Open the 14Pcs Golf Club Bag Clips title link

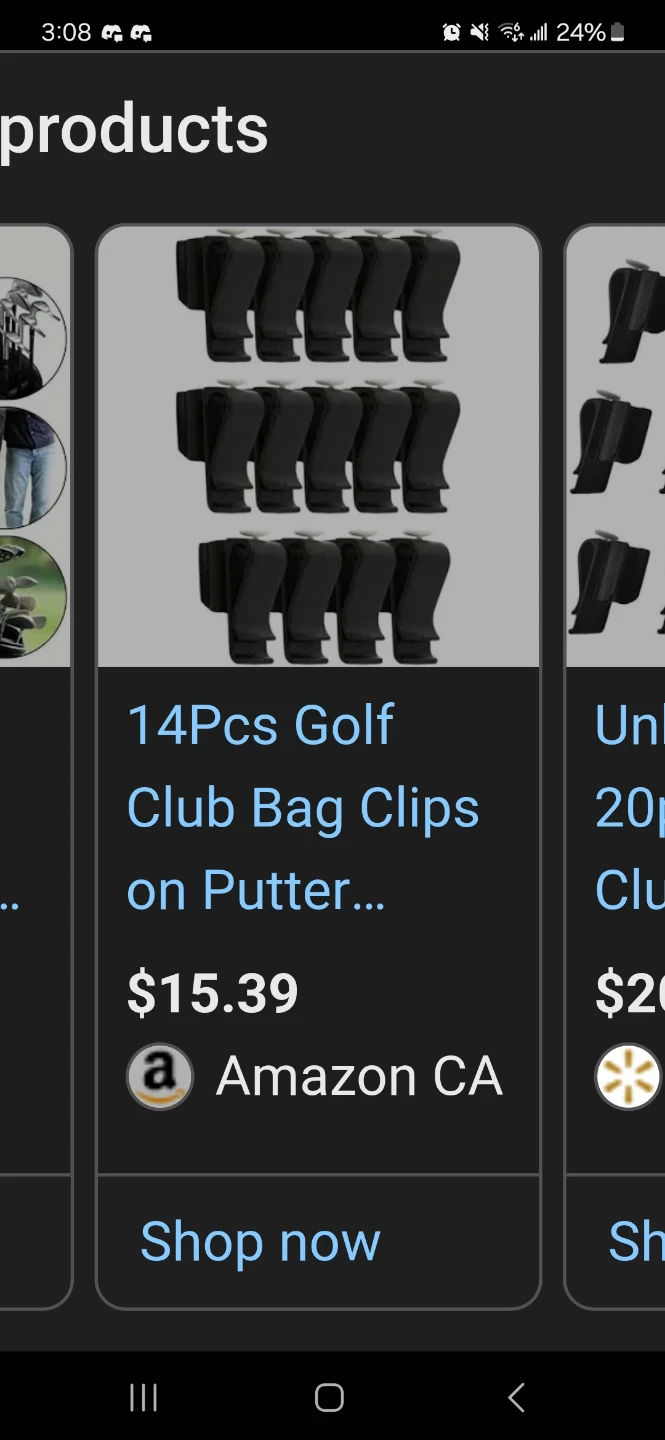pyautogui.click(x=302, y=807)
